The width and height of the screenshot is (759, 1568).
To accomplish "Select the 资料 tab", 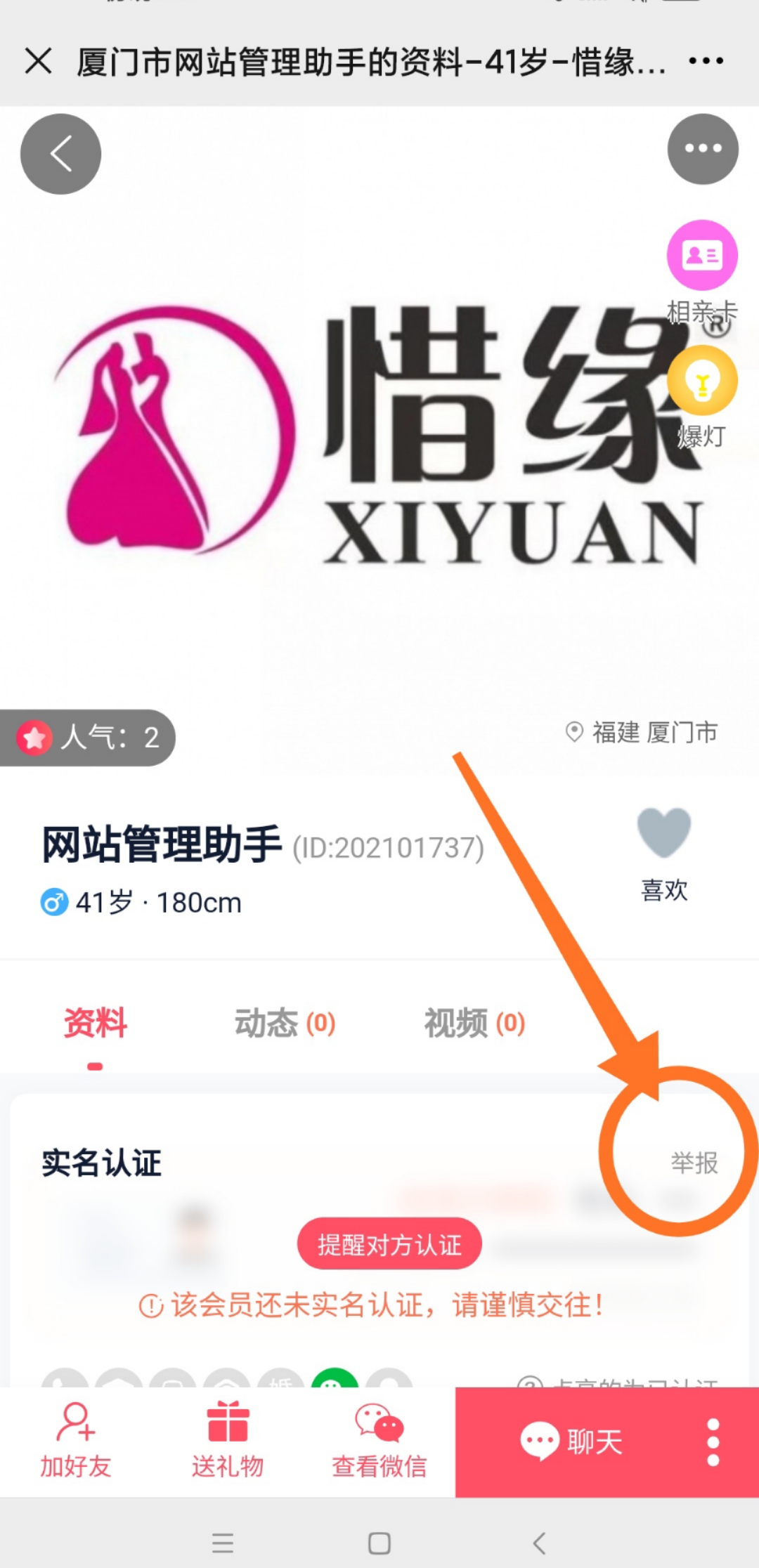I will point(95,1023).
